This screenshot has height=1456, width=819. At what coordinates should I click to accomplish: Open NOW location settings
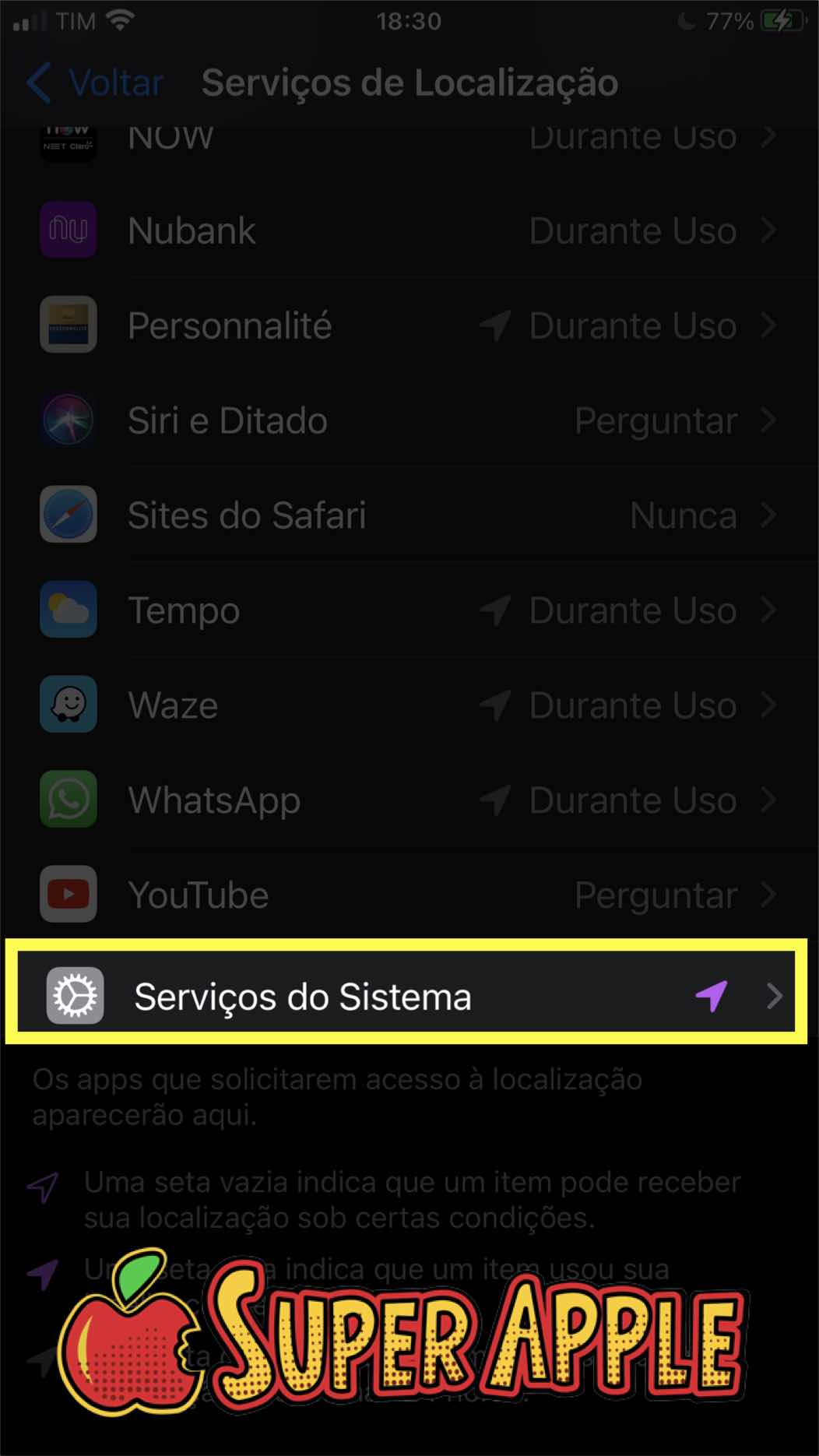point(409,139)
